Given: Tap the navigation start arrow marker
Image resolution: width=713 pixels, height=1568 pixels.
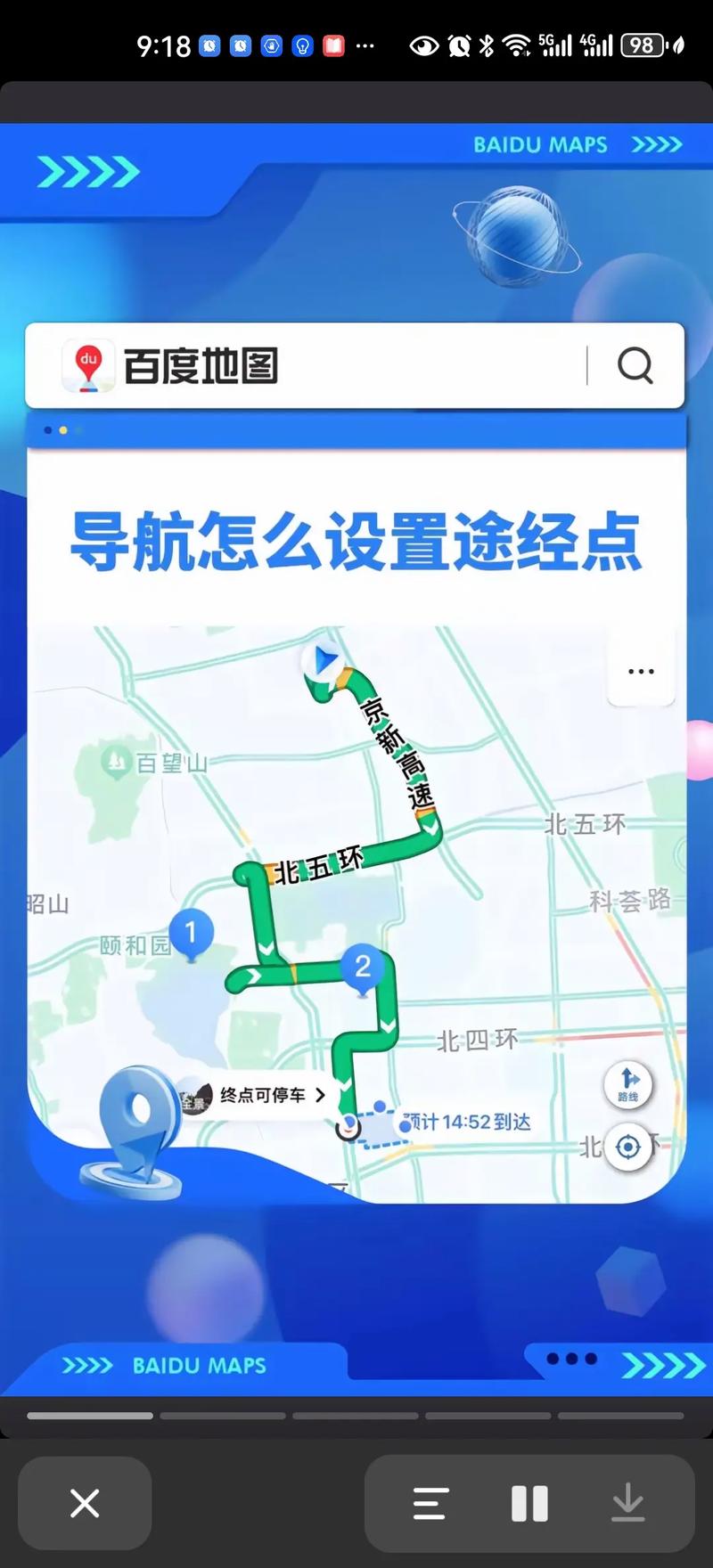Looking at the screenshot, I should (323, 661).
